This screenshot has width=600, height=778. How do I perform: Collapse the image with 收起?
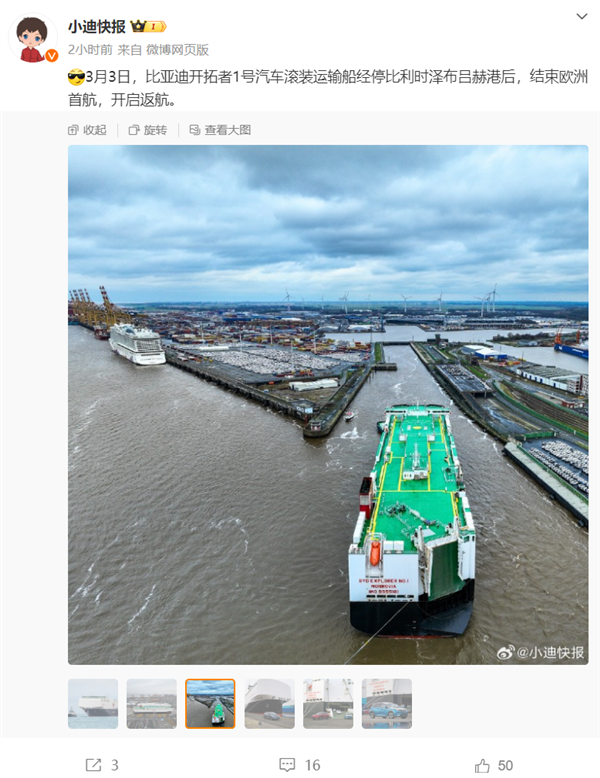87,130
